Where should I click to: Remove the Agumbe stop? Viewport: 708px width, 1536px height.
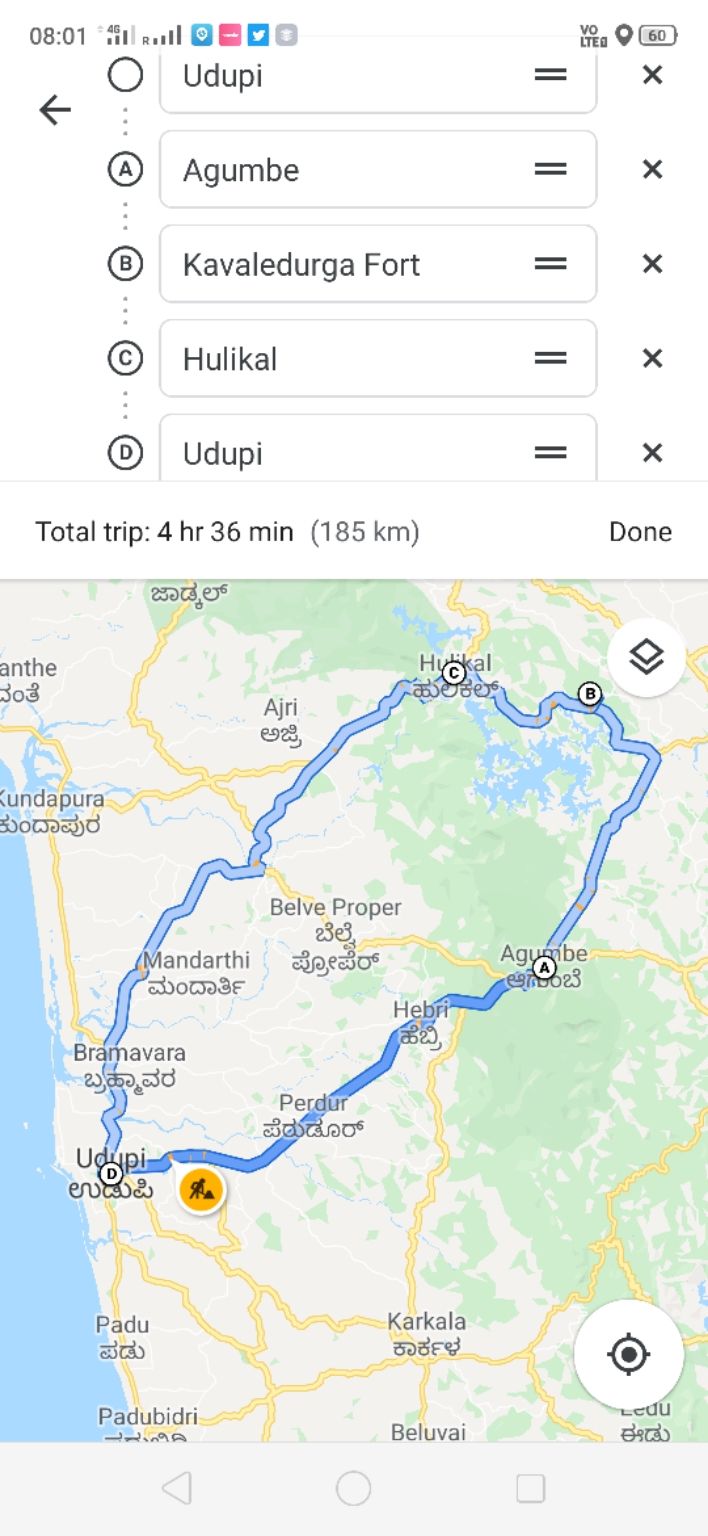tap(652, 170)
